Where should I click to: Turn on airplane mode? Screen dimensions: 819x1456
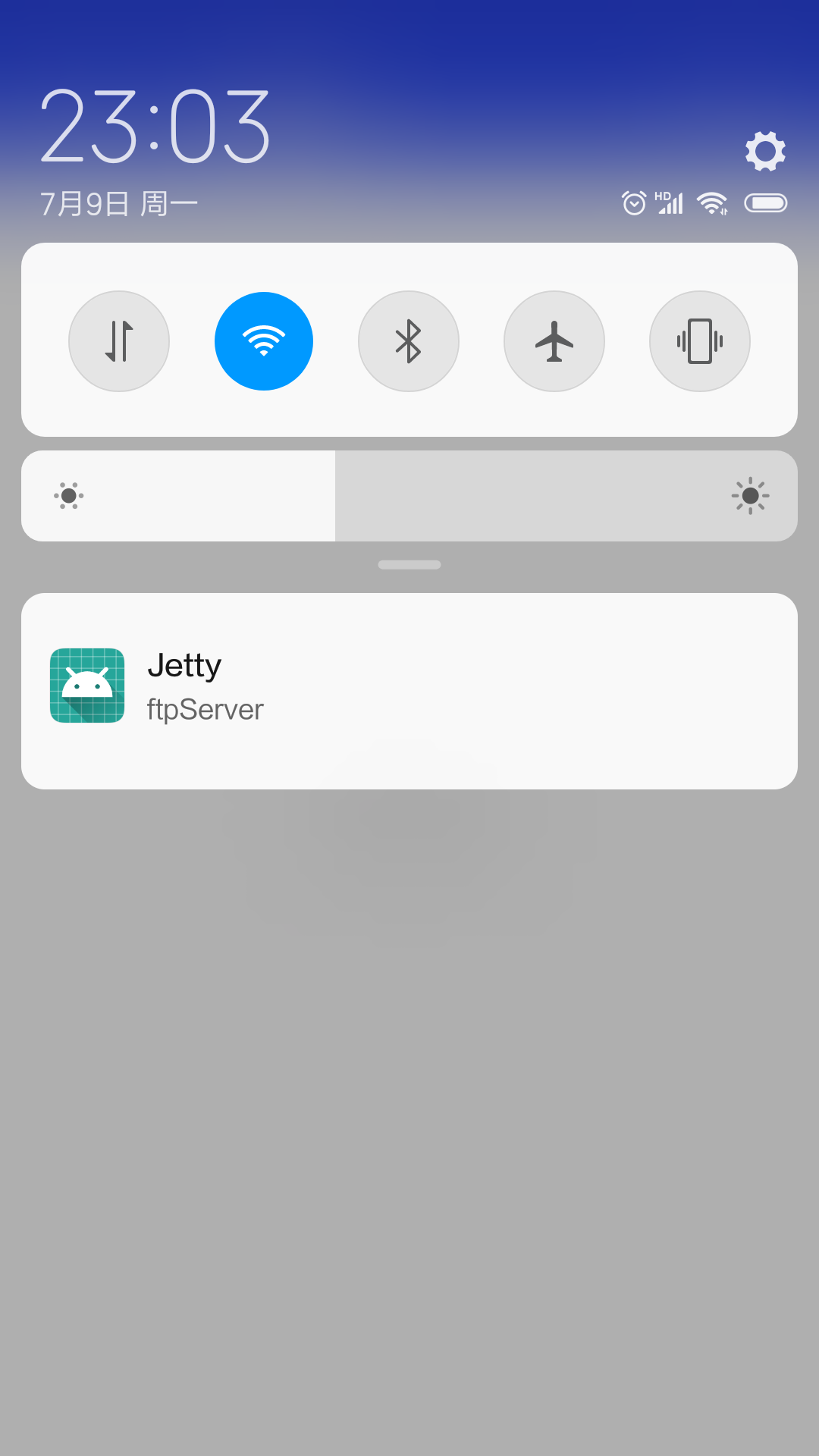tap(554, 341)
